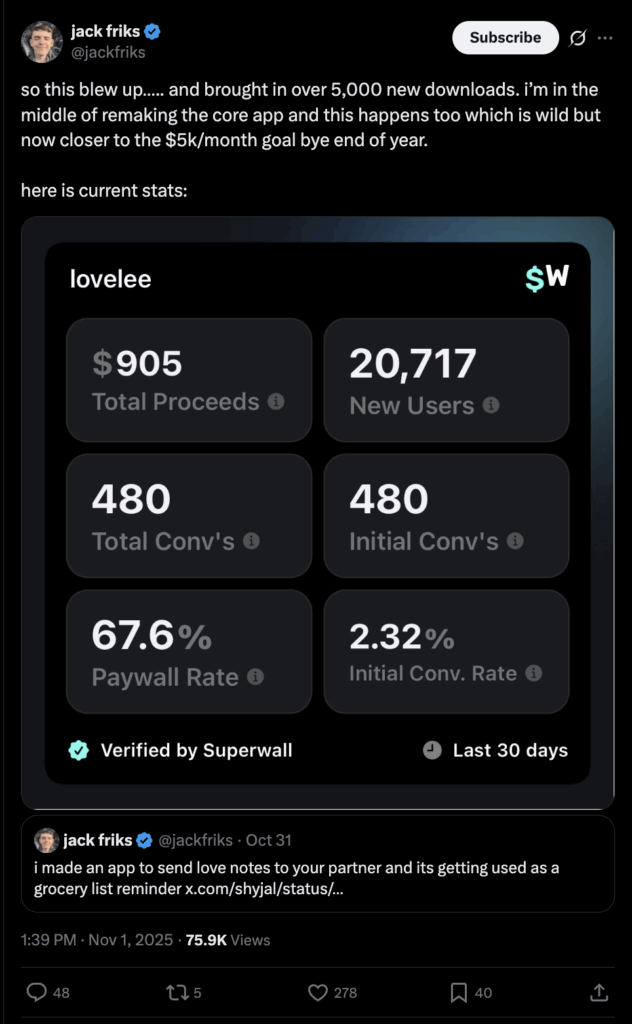Like this post

pyautogui.click(x=318, y=992)
